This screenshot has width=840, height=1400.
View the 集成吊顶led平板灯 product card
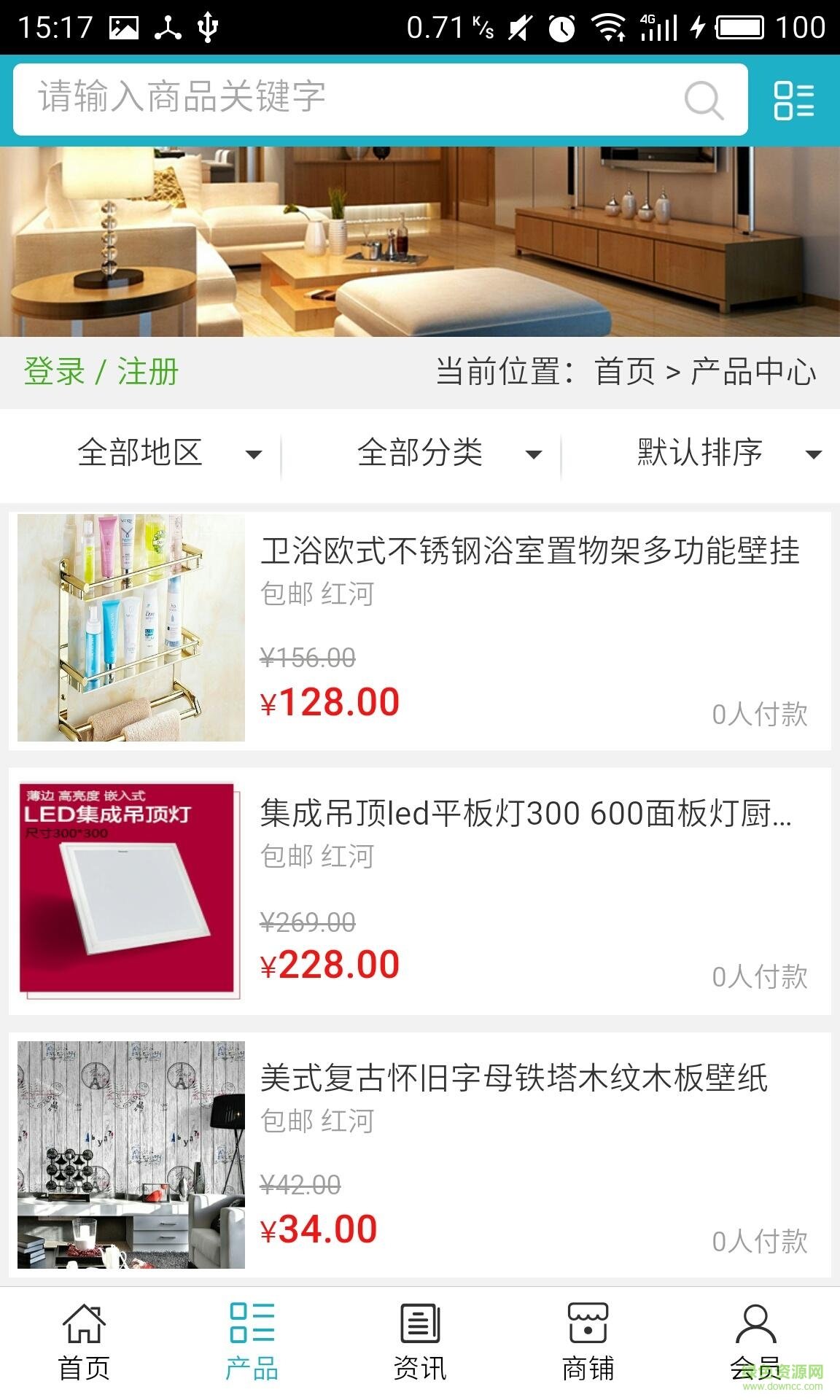click(525, 814)
